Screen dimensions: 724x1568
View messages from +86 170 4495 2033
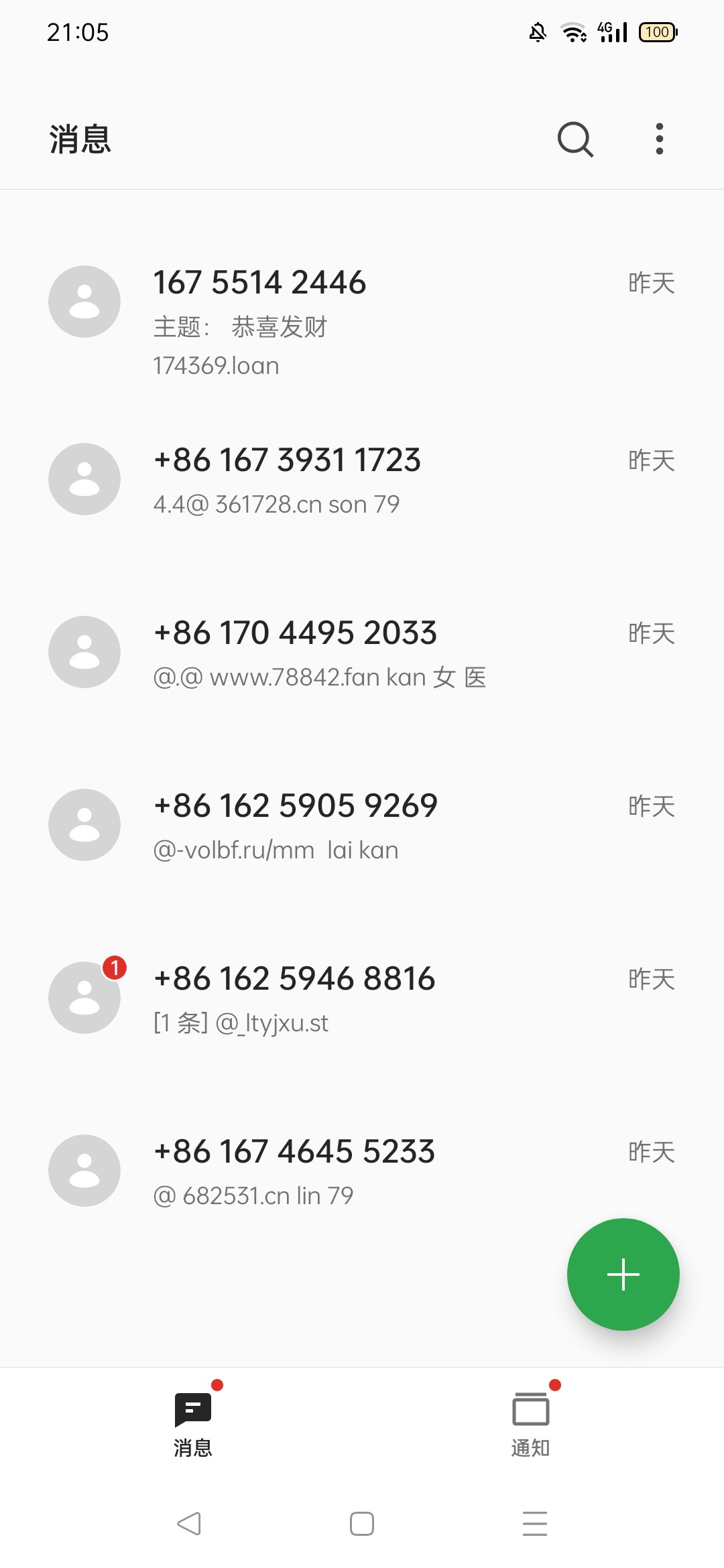[x=362, y=652]
